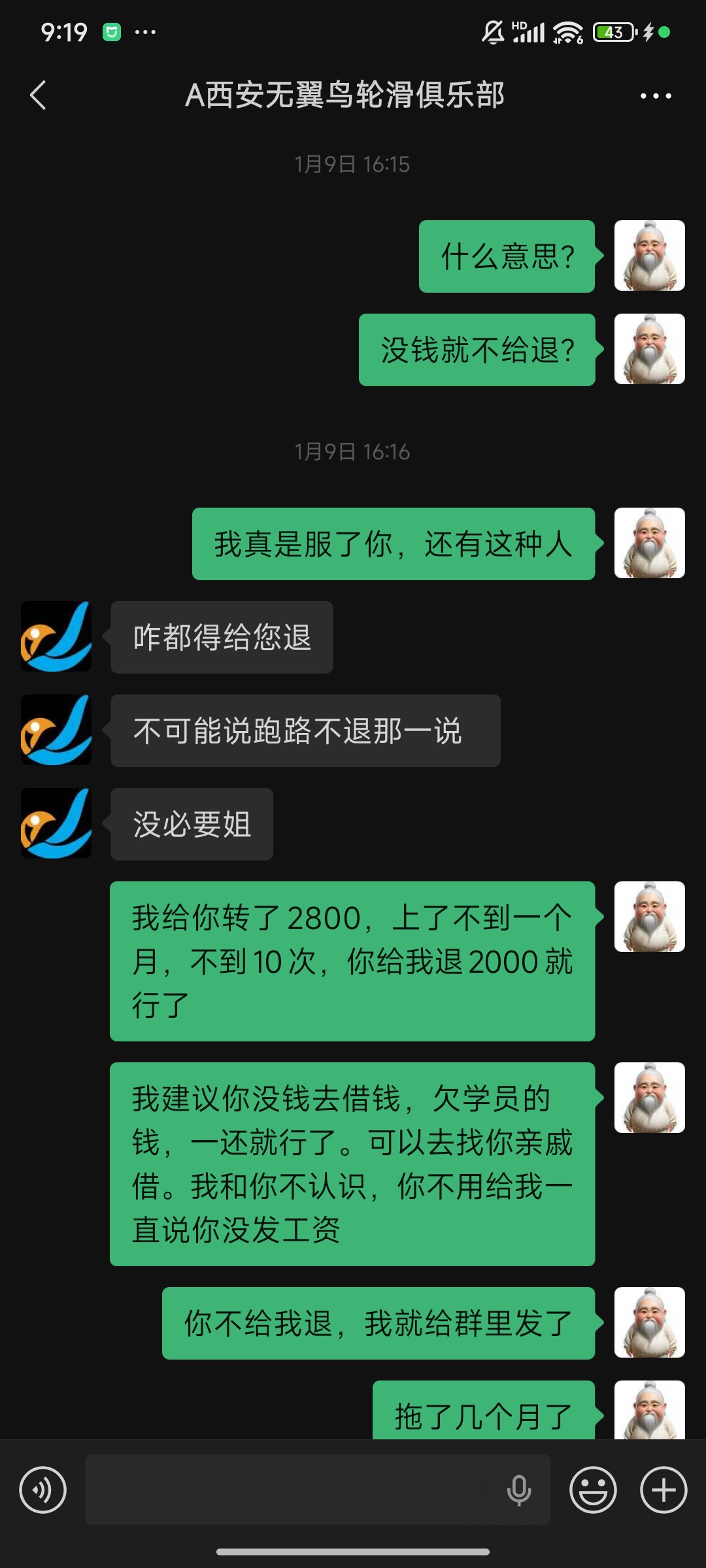Tap the club avatar beside 没必要姐
This screenshot has width=706, height=1568.
(56, 823)
